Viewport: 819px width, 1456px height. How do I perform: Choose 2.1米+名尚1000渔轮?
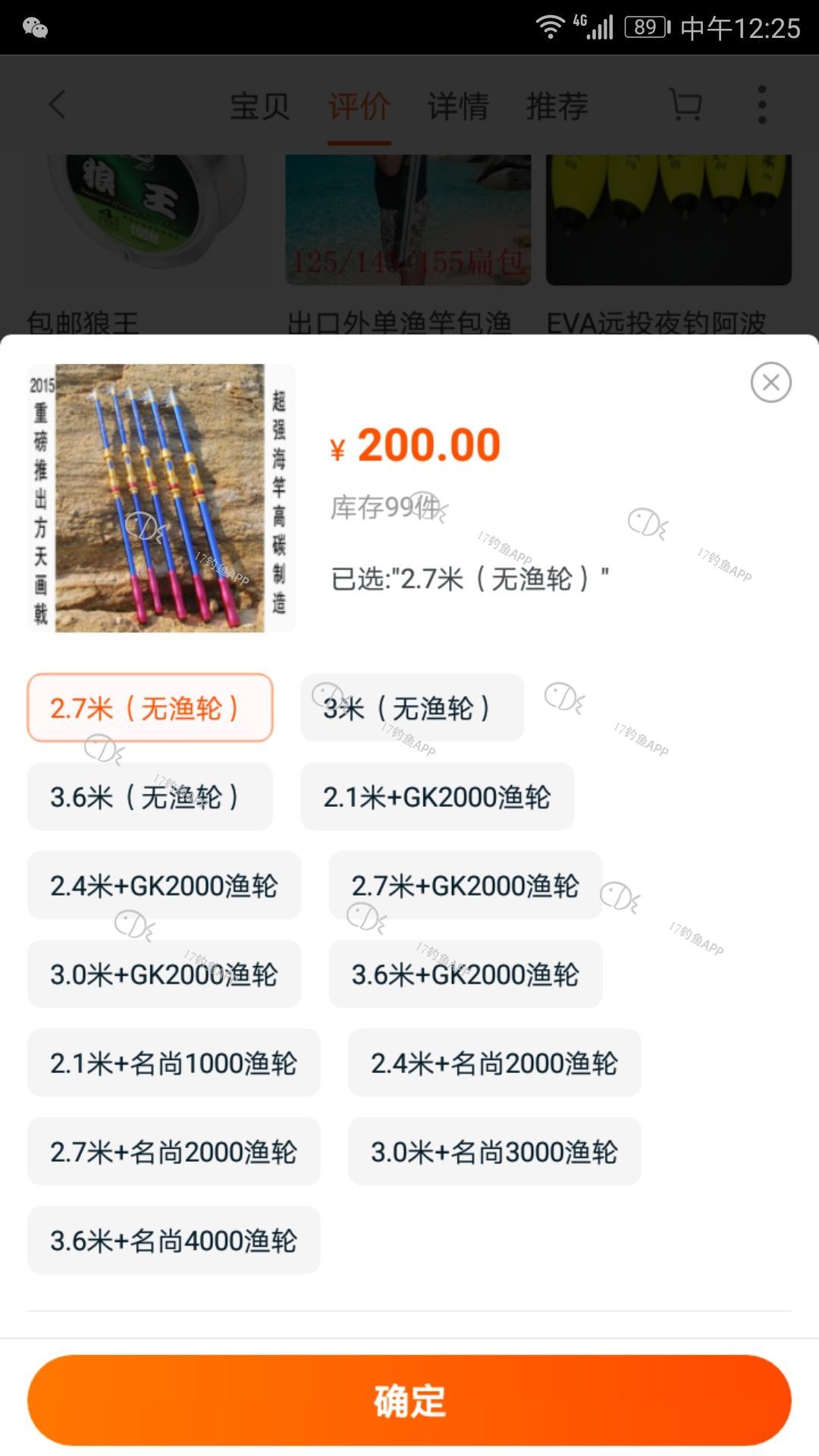(x=174, y=1063)
